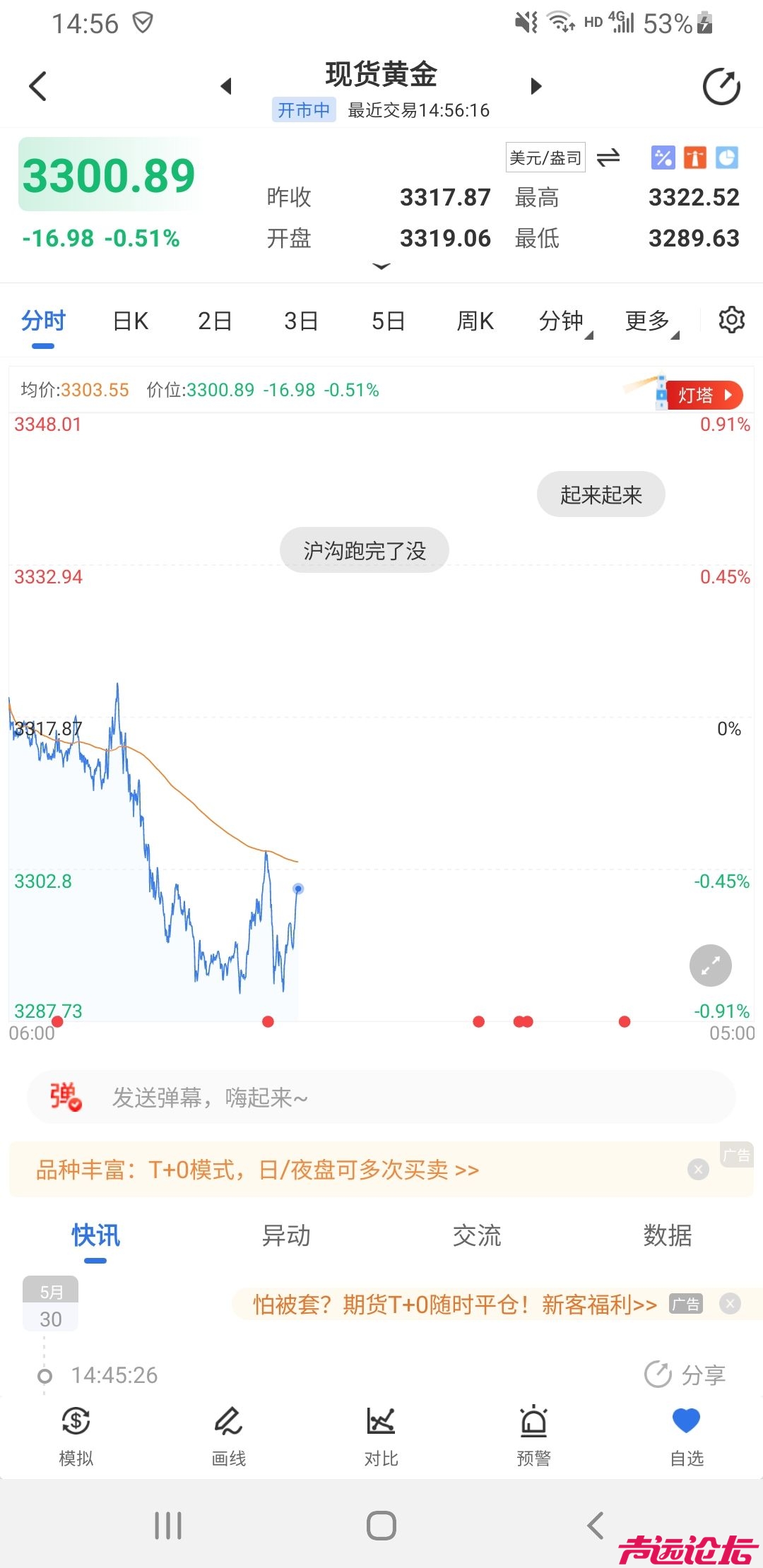Open chart settings gear
This screenshot has height=1568, width=763.
[x=731, y=320]
